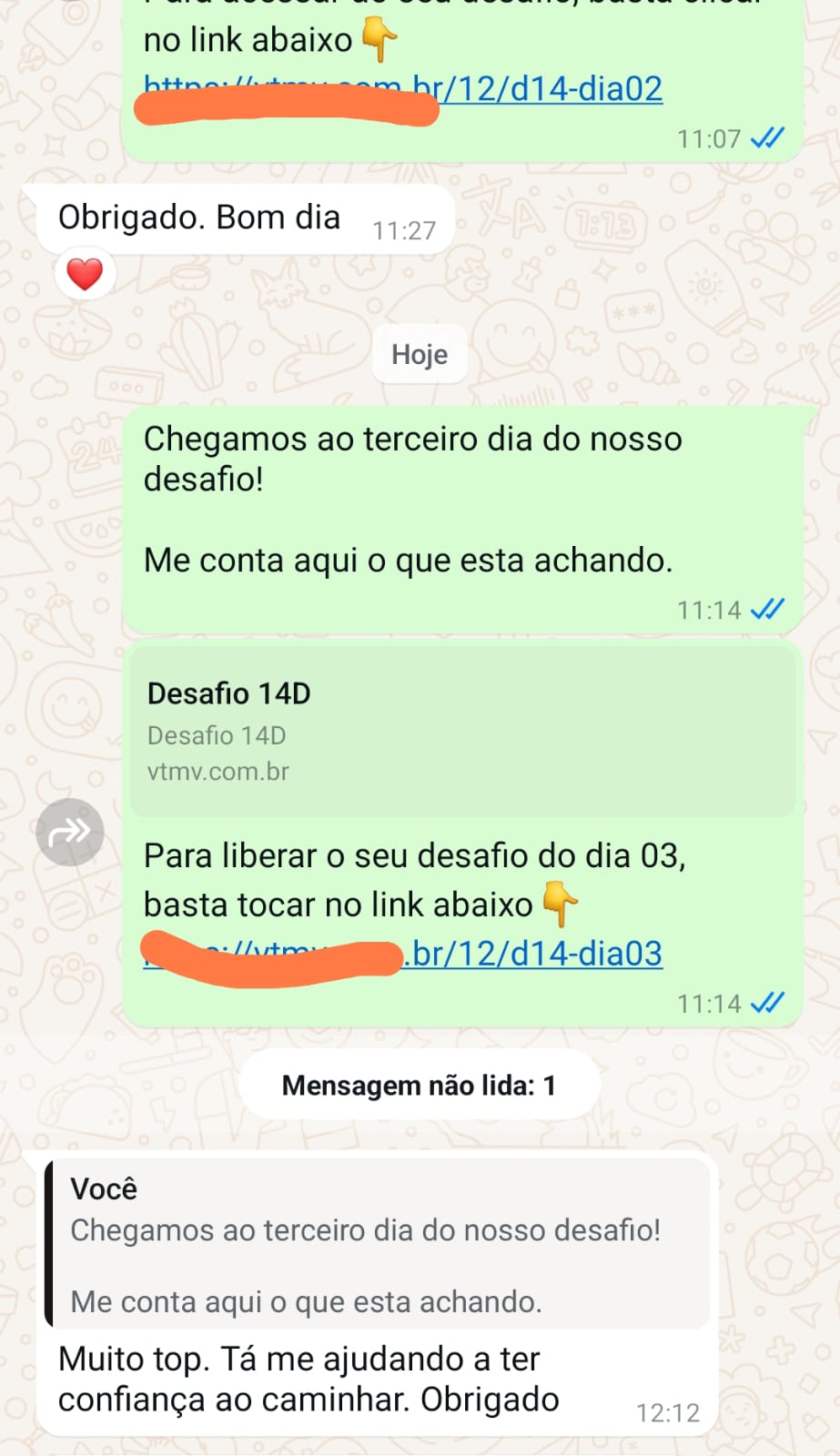View the heart reaction on Obrigado message
This screenshot has width=840, height=1456.
(85, 274)
